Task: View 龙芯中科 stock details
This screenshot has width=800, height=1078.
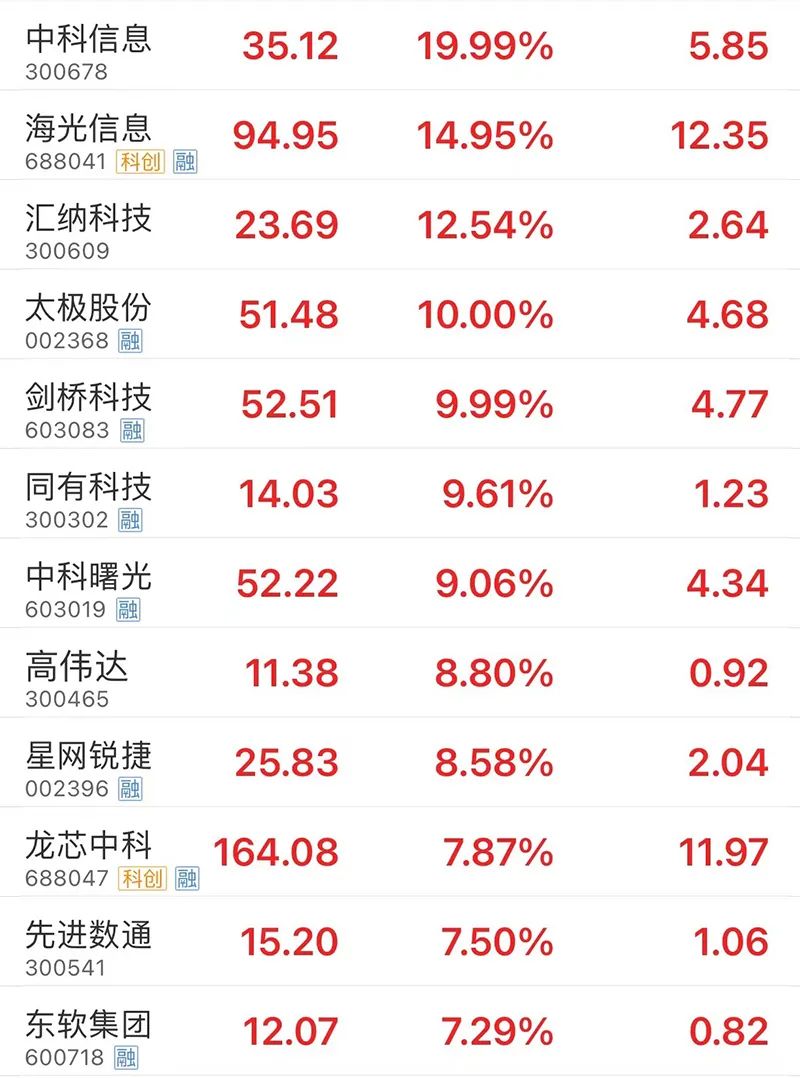Action: [x=88, y=845]
